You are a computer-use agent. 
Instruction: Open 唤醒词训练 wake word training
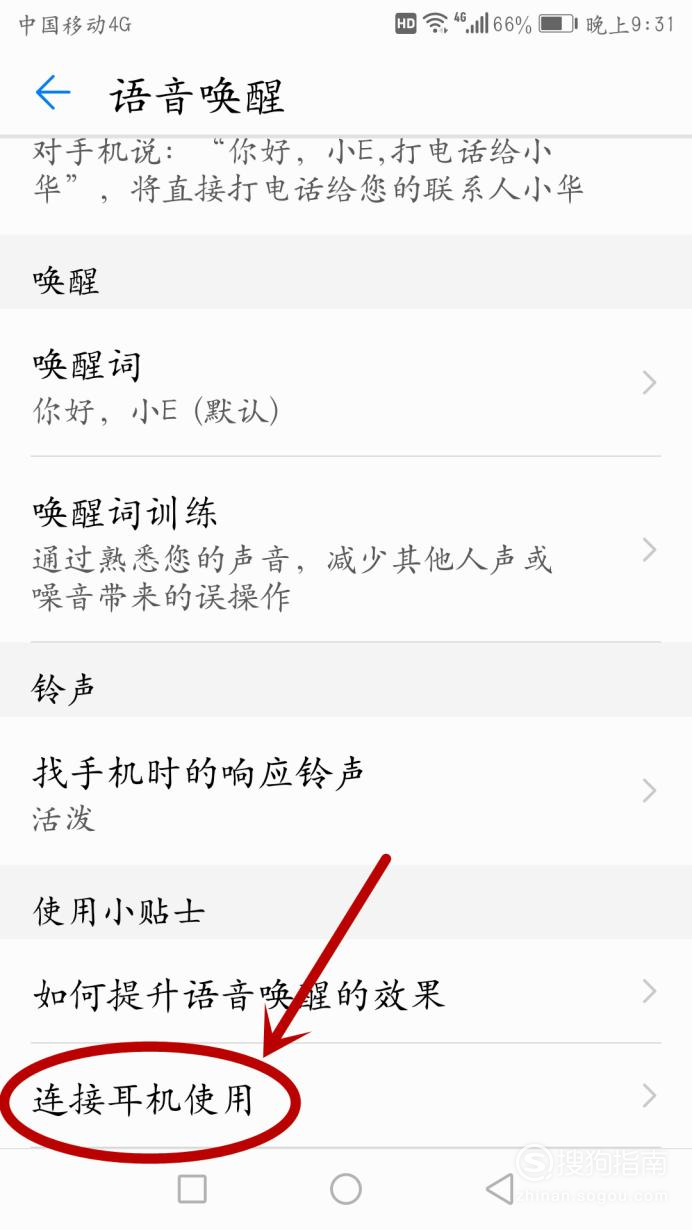tap(346, 550)
